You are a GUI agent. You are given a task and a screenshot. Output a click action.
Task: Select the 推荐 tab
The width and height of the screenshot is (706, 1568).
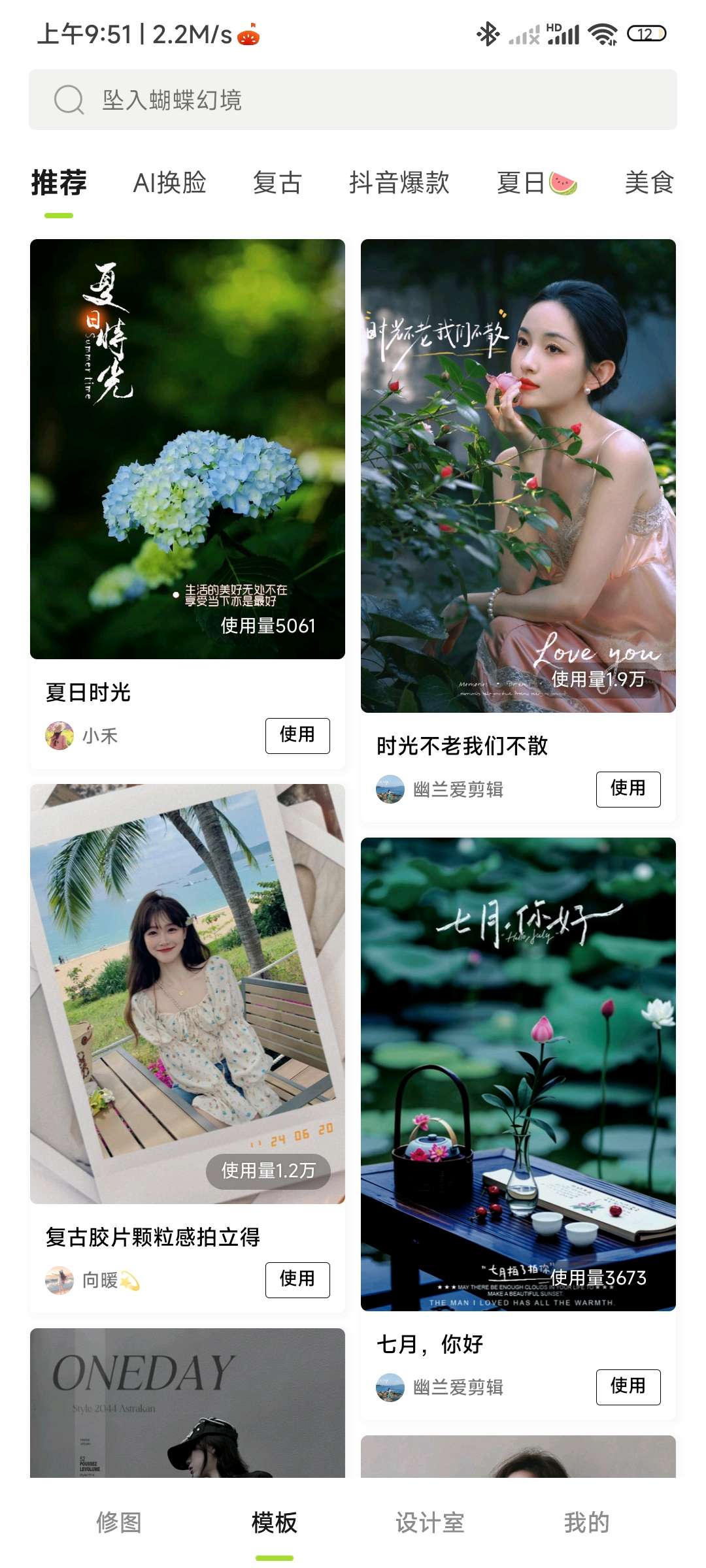[x=59, y=183]
